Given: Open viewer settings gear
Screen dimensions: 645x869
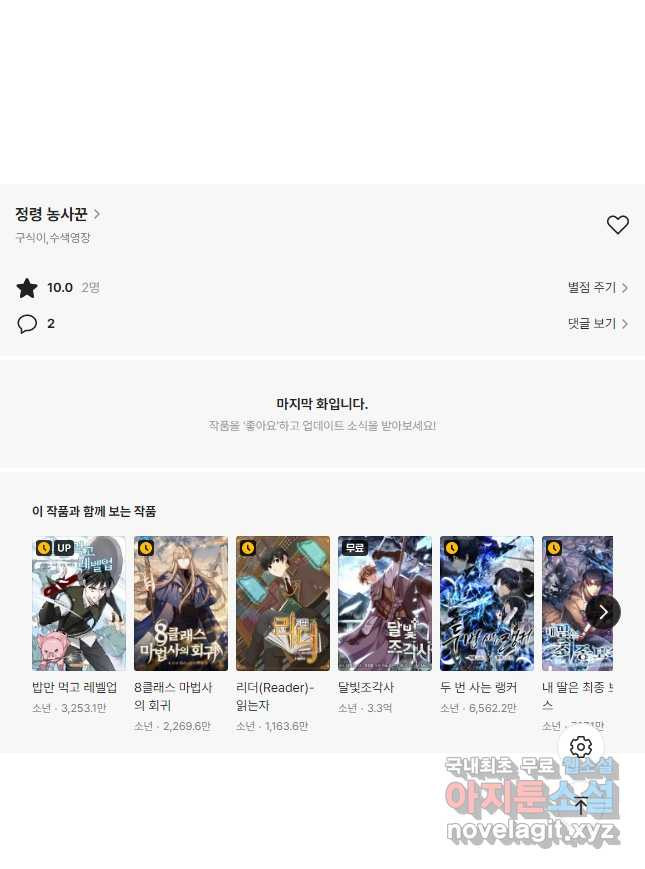Looking at the screenshot, I should 581,747.
